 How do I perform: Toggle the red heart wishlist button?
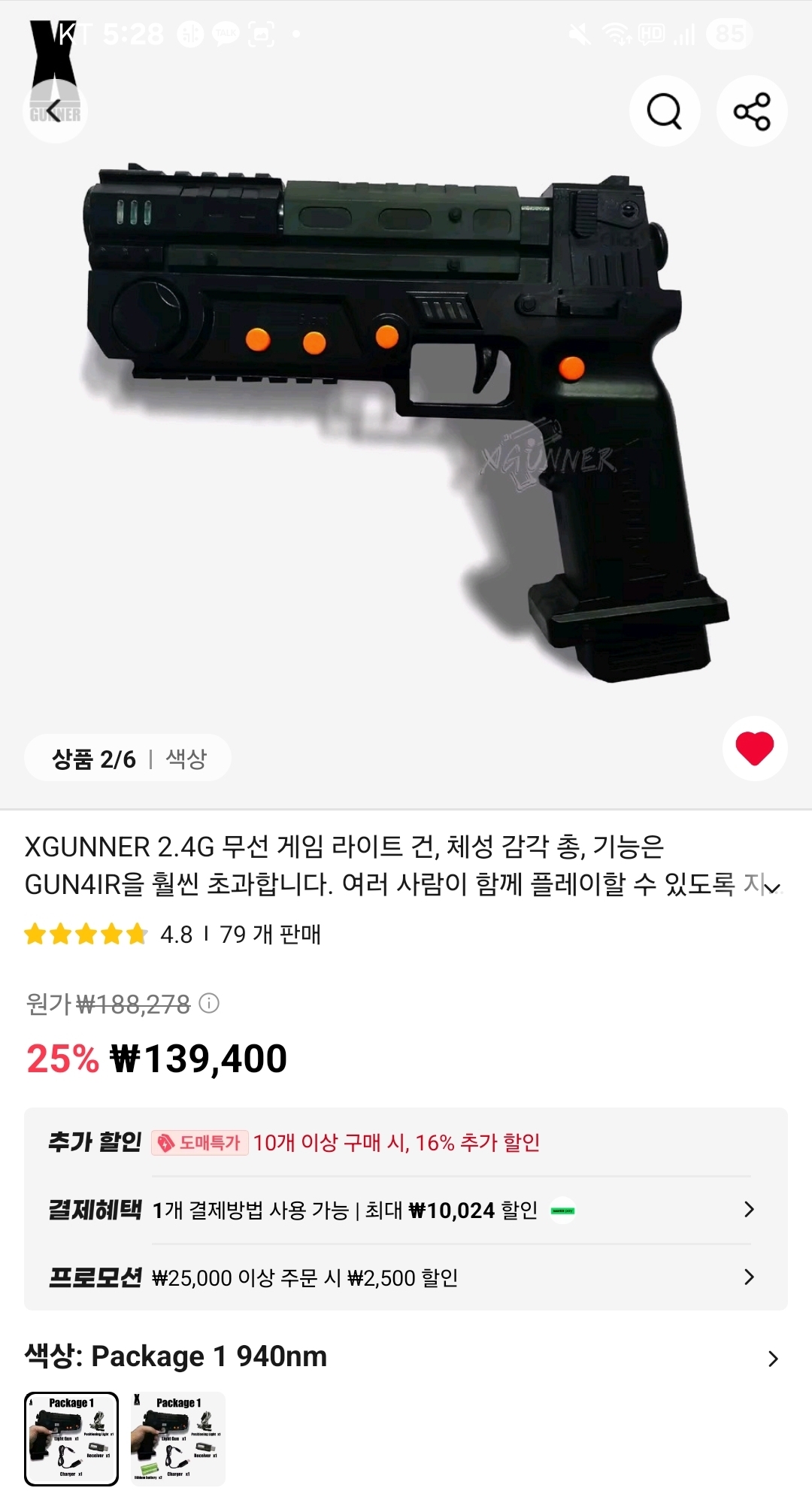(x=755, y=748)
